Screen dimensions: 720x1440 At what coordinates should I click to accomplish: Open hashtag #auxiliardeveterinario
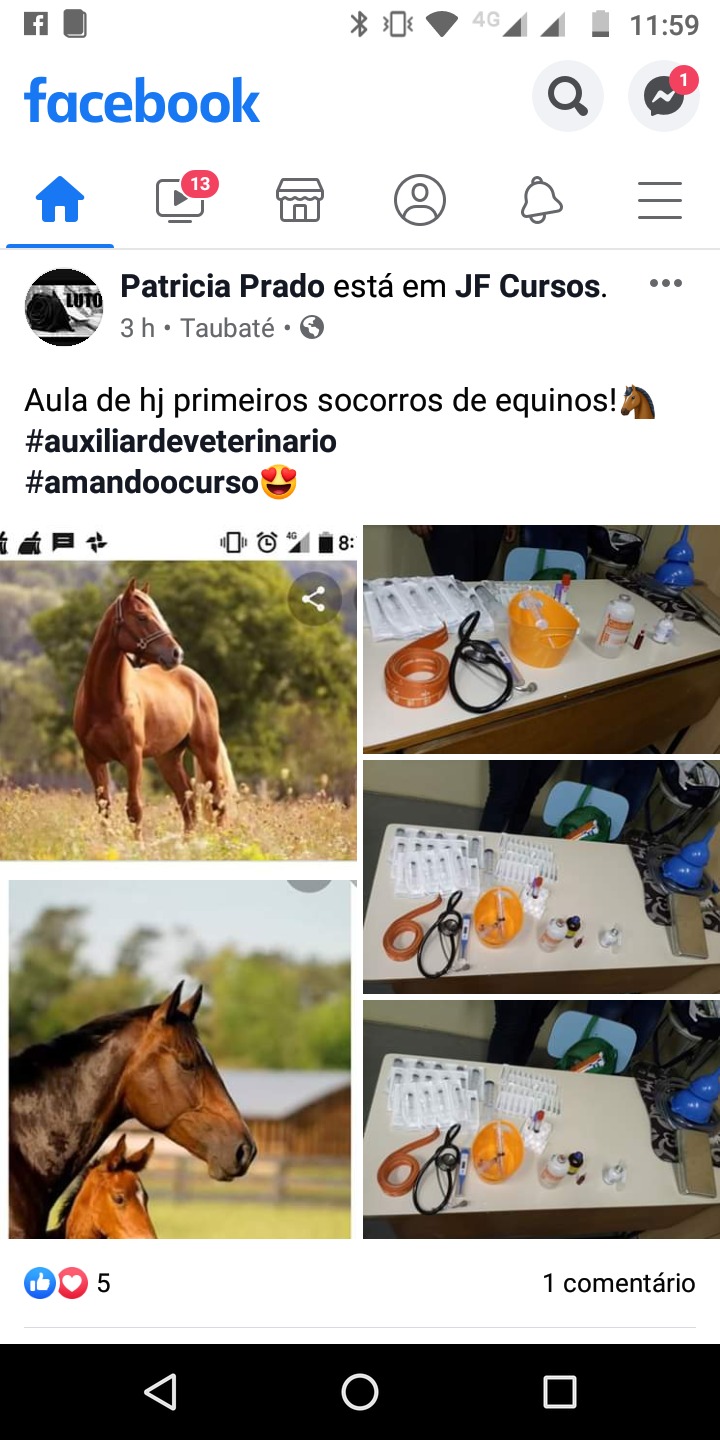(180, 441)
